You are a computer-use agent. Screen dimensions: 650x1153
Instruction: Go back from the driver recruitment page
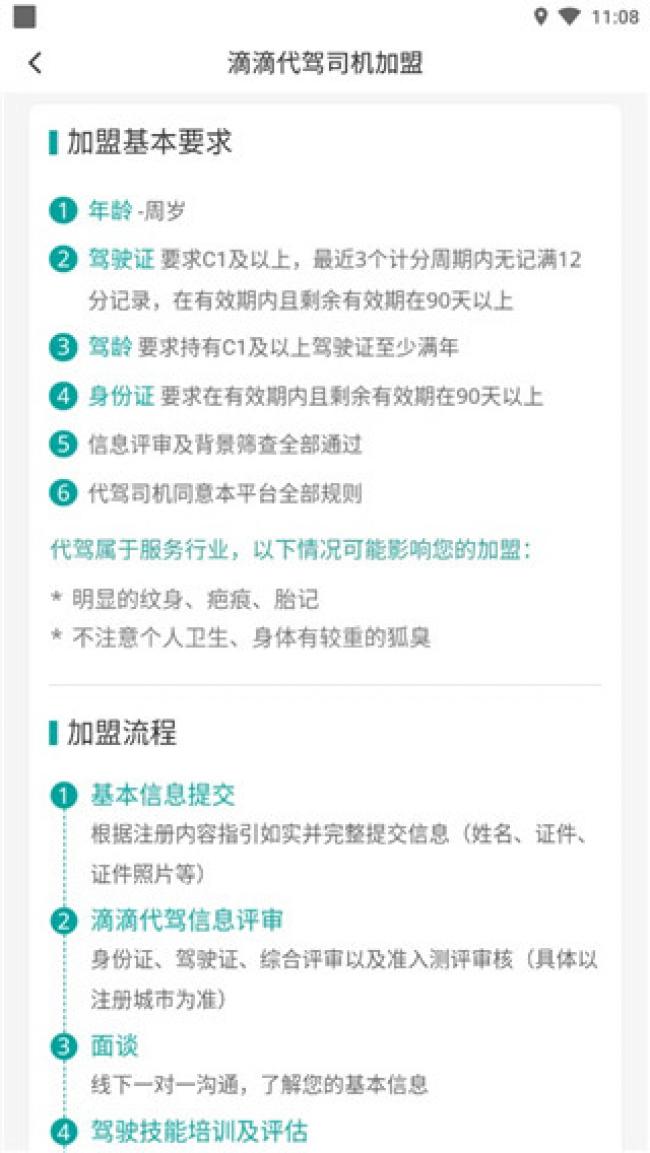pyautogui.click(x=35, y=63)
